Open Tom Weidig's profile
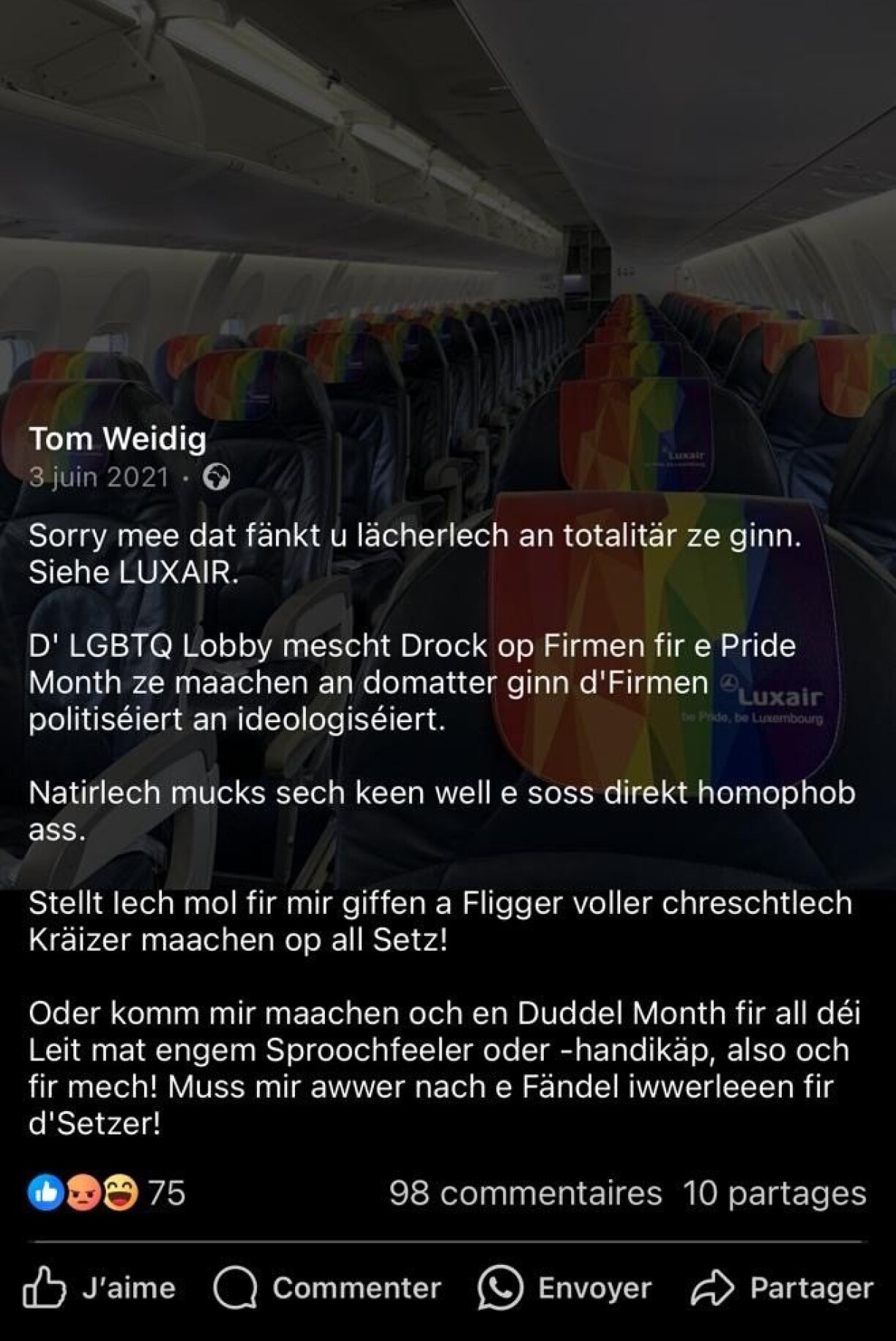 click(x=117, y=439)
